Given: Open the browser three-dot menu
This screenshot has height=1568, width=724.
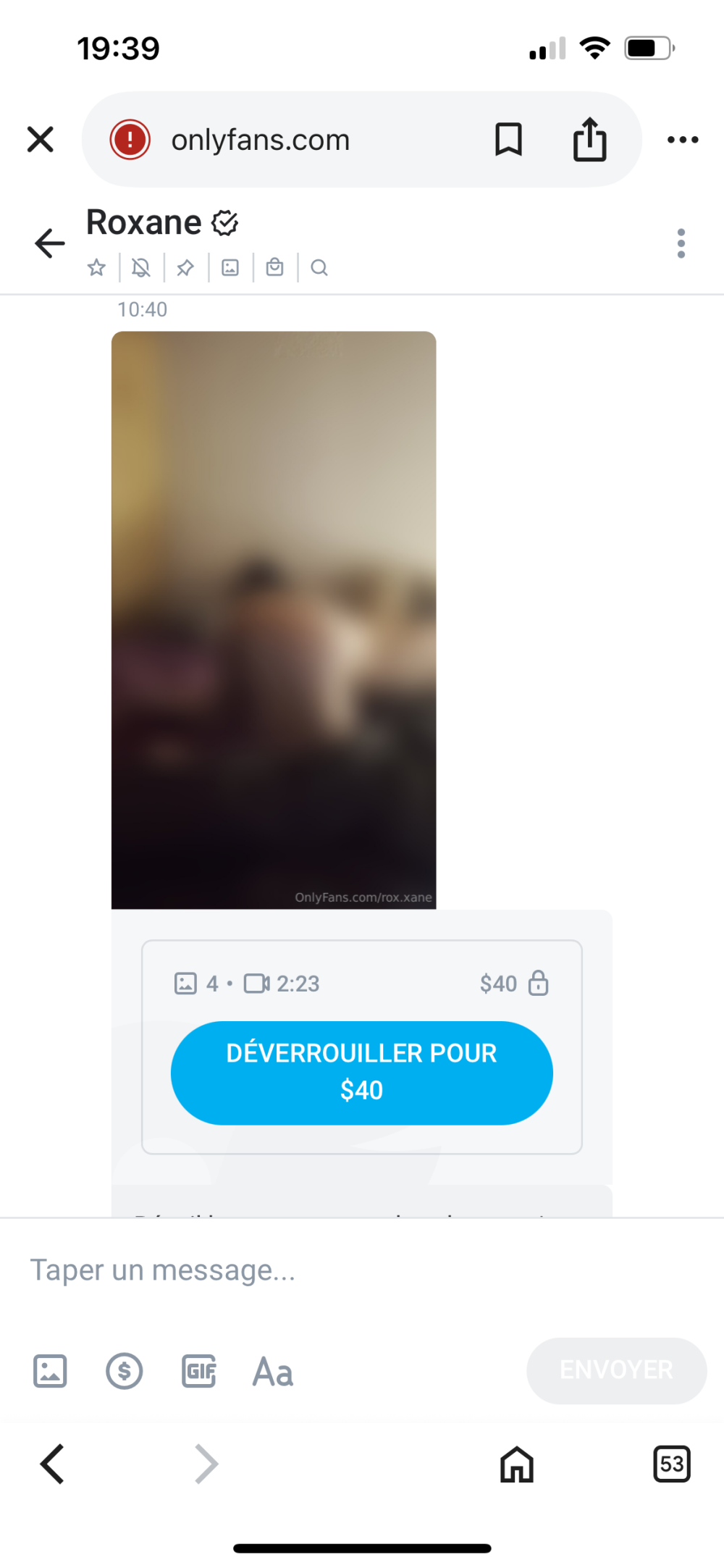Looking at the screenshot, I should 682,139.
